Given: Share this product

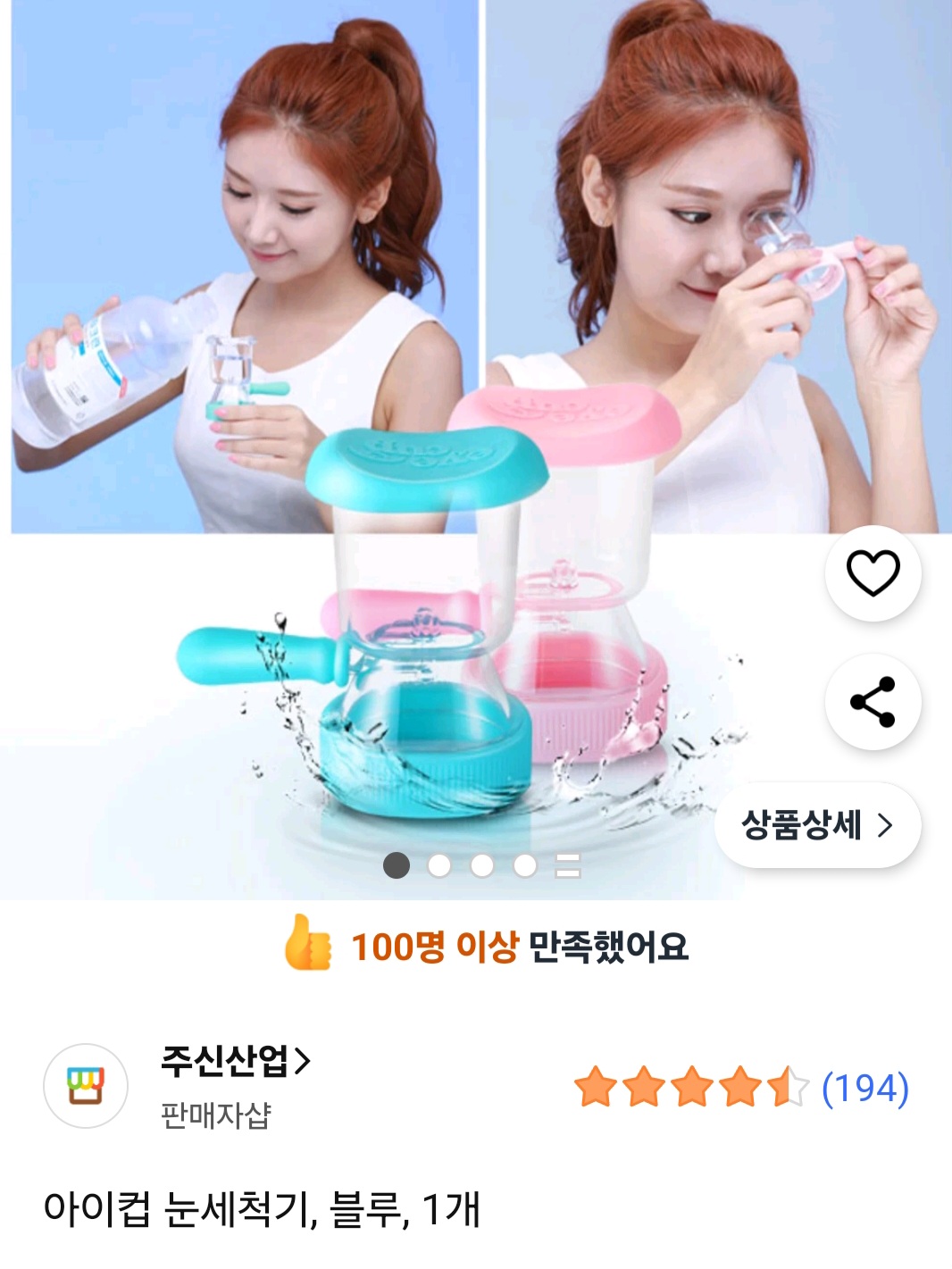Looking at the screenshot, I should coord(873,702).
